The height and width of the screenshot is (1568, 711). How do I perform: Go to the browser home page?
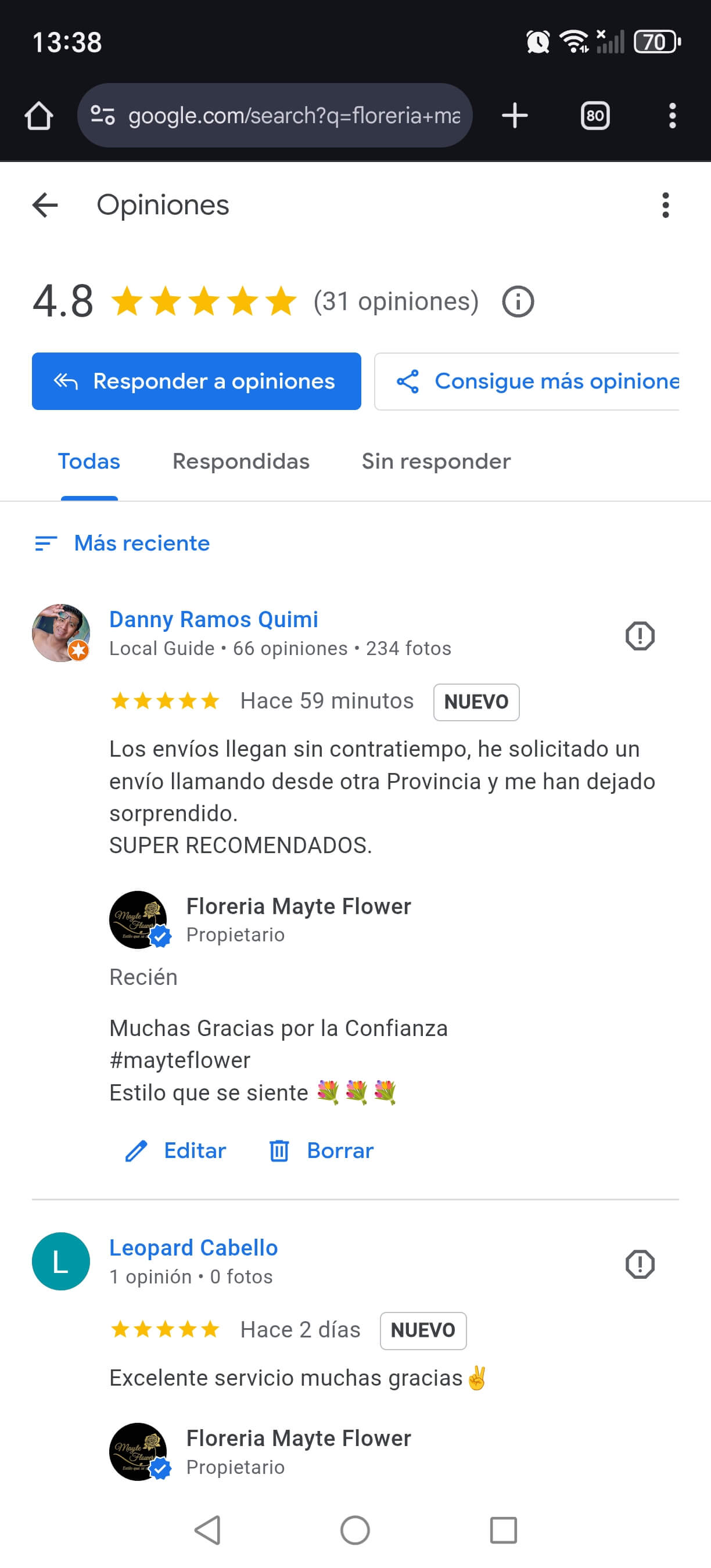[x=39, y=116]
